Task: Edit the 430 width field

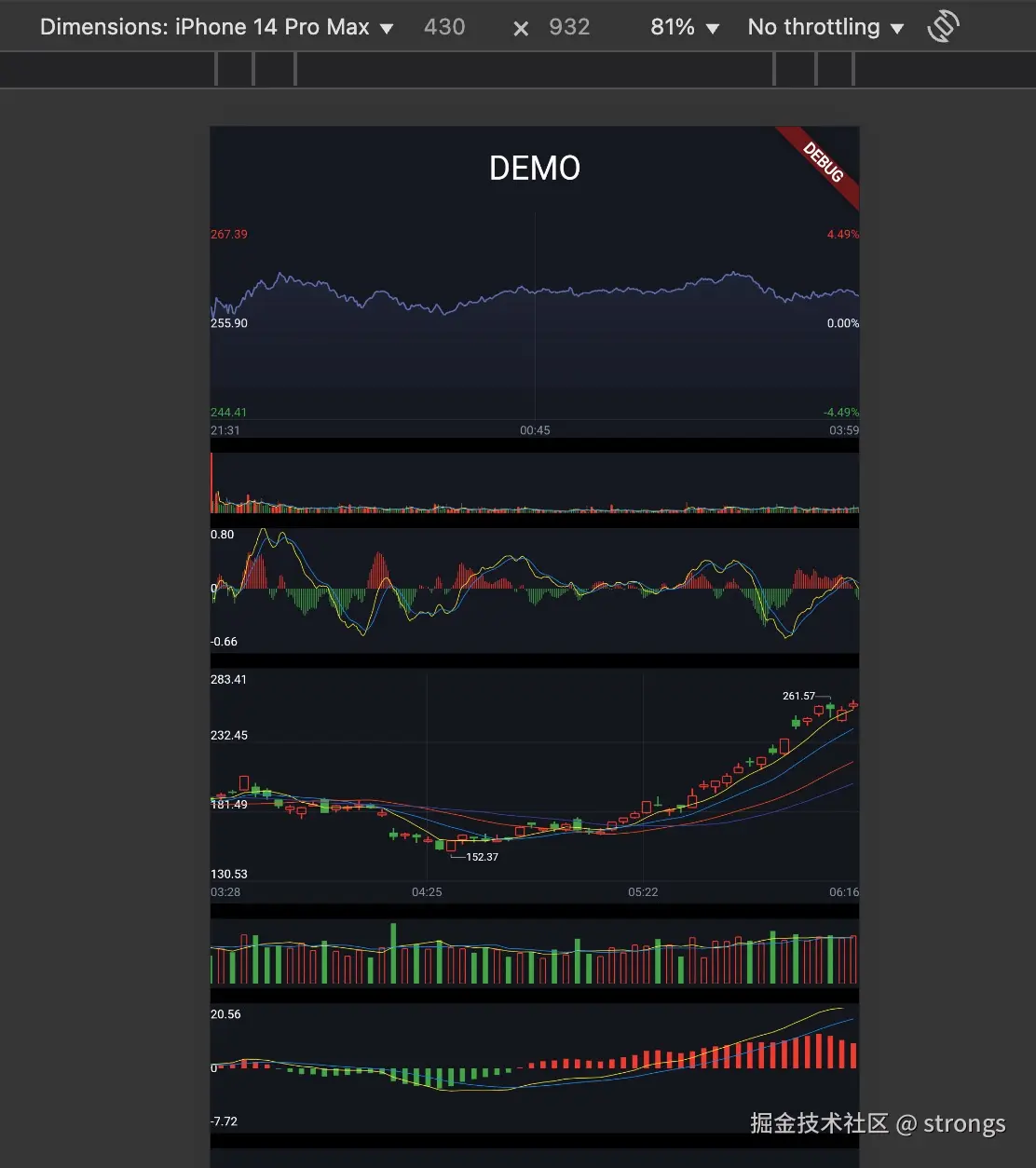Action: tap(444, 27)
